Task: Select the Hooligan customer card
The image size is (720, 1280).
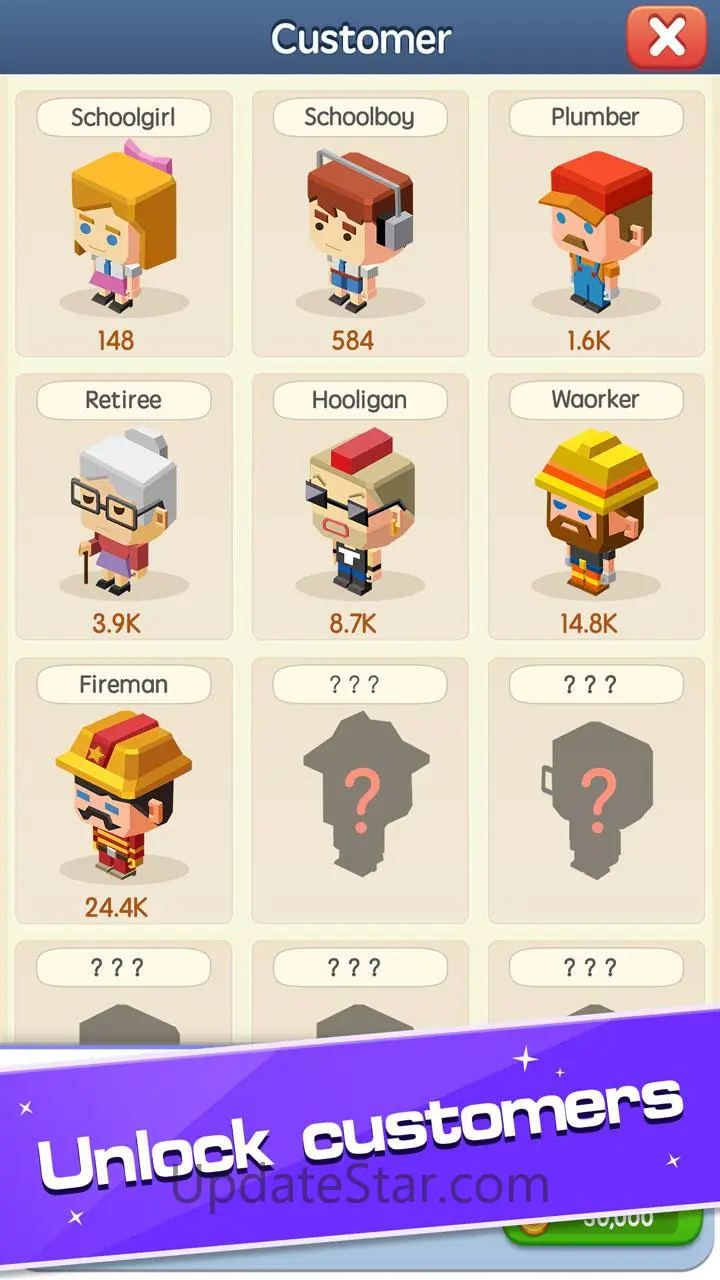Action: pyautogui.click(x=360, y=507)
